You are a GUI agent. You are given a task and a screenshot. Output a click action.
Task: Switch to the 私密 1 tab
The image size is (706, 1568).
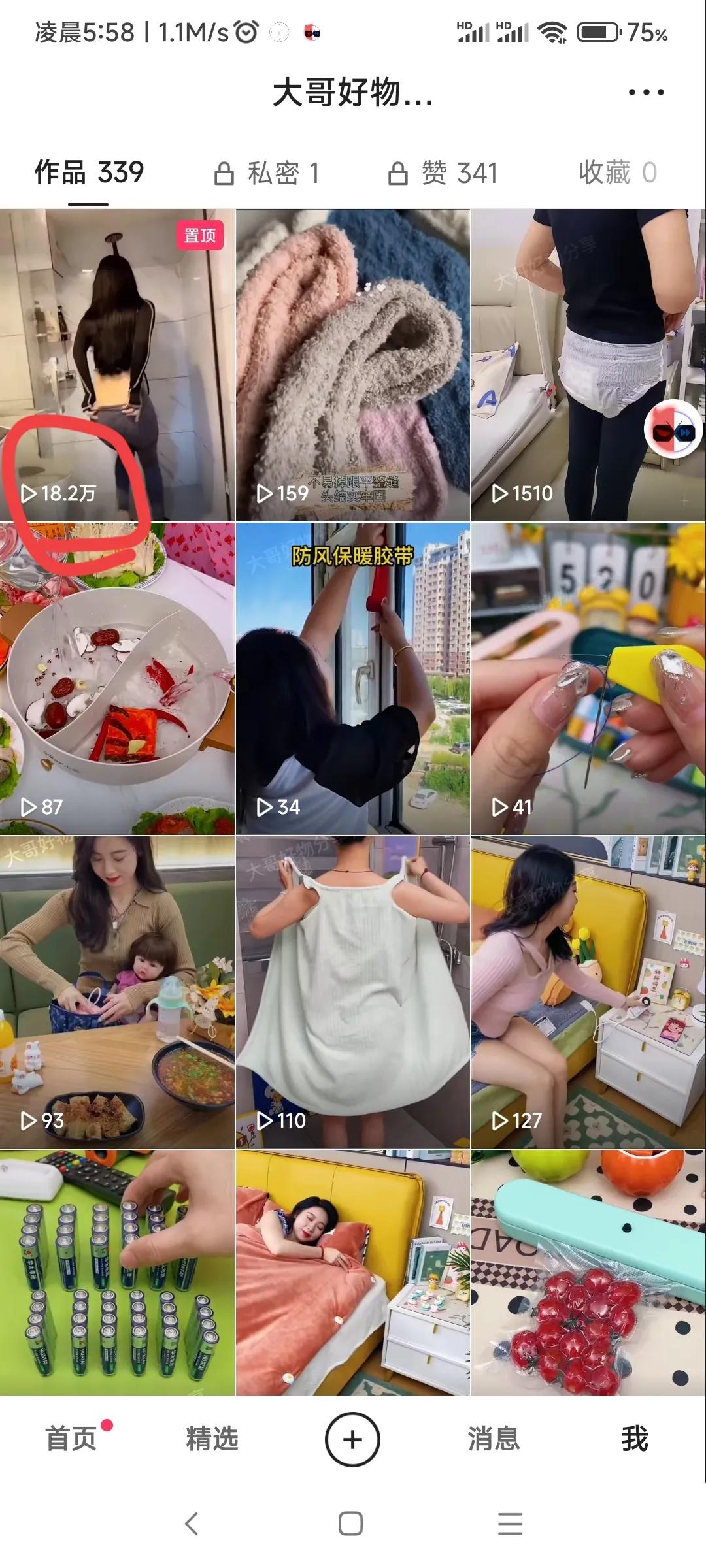point(281,172)
